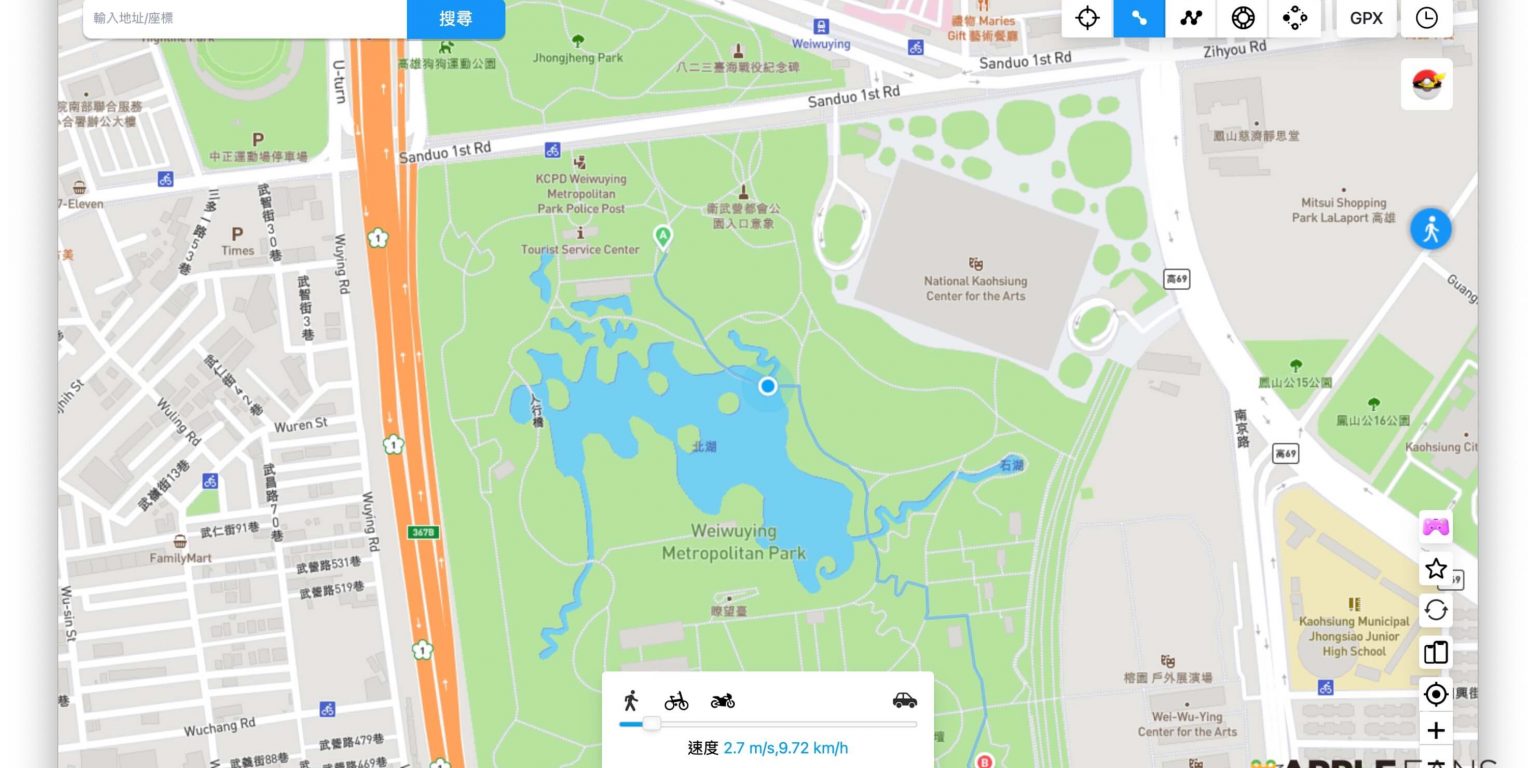This screenshot has height=768, width=1536.
Task: Tap the blue 搜尋 search button
Action: pyautogui.click(x=455, y=18)
